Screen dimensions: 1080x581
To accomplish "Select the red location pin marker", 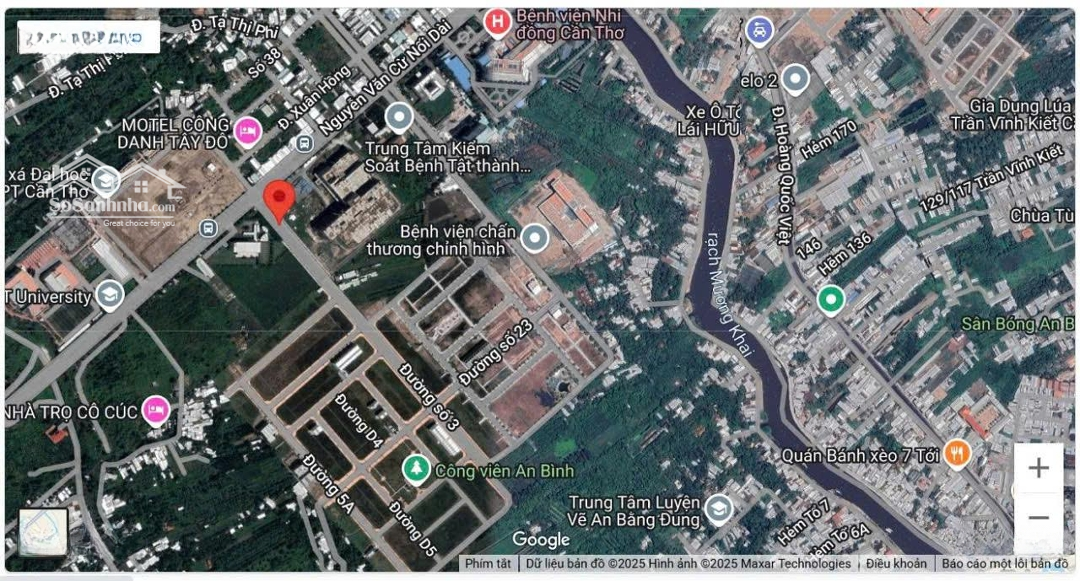I will coord(278,200).
